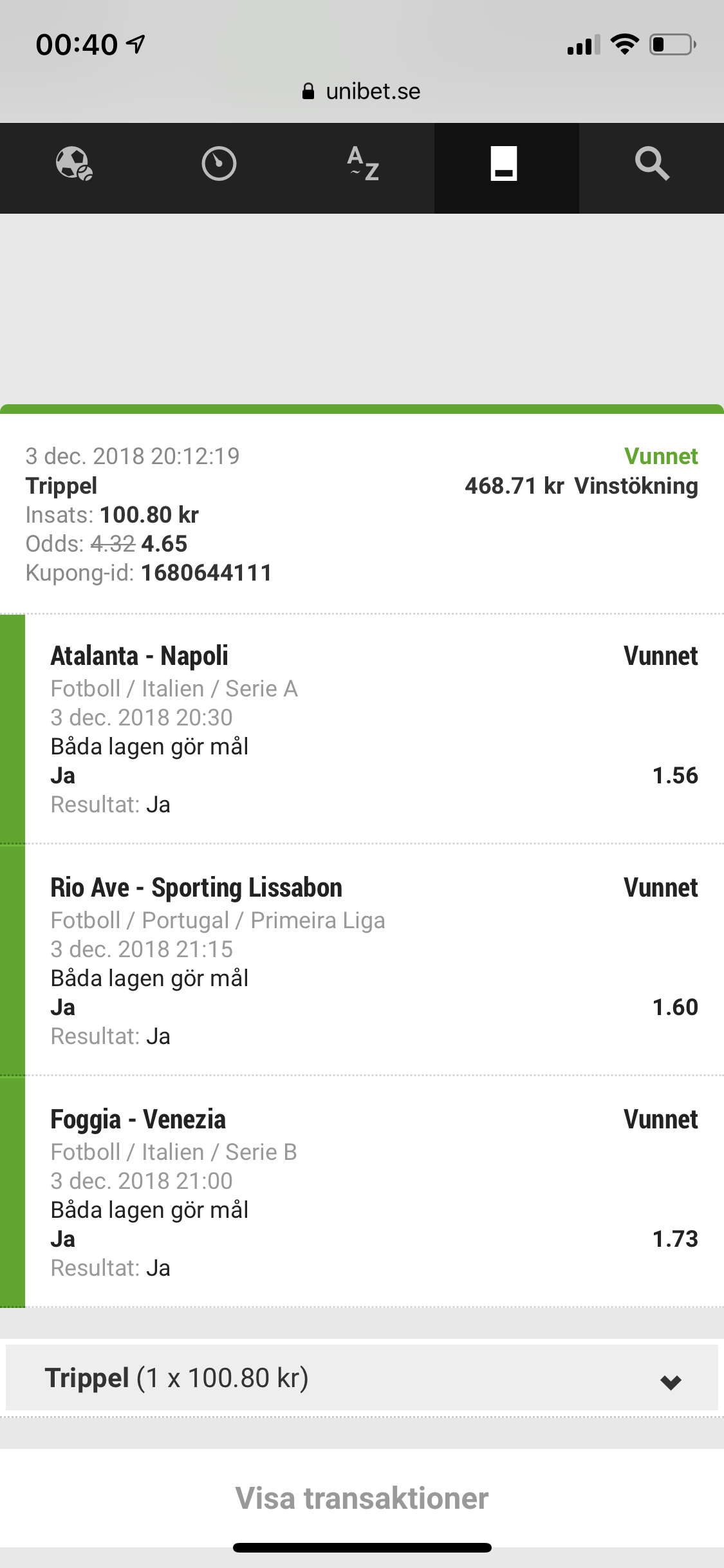This screenshot has height=1568, width=724.
Task: Tap Visa transaktioner
Action: point(362,1498)
